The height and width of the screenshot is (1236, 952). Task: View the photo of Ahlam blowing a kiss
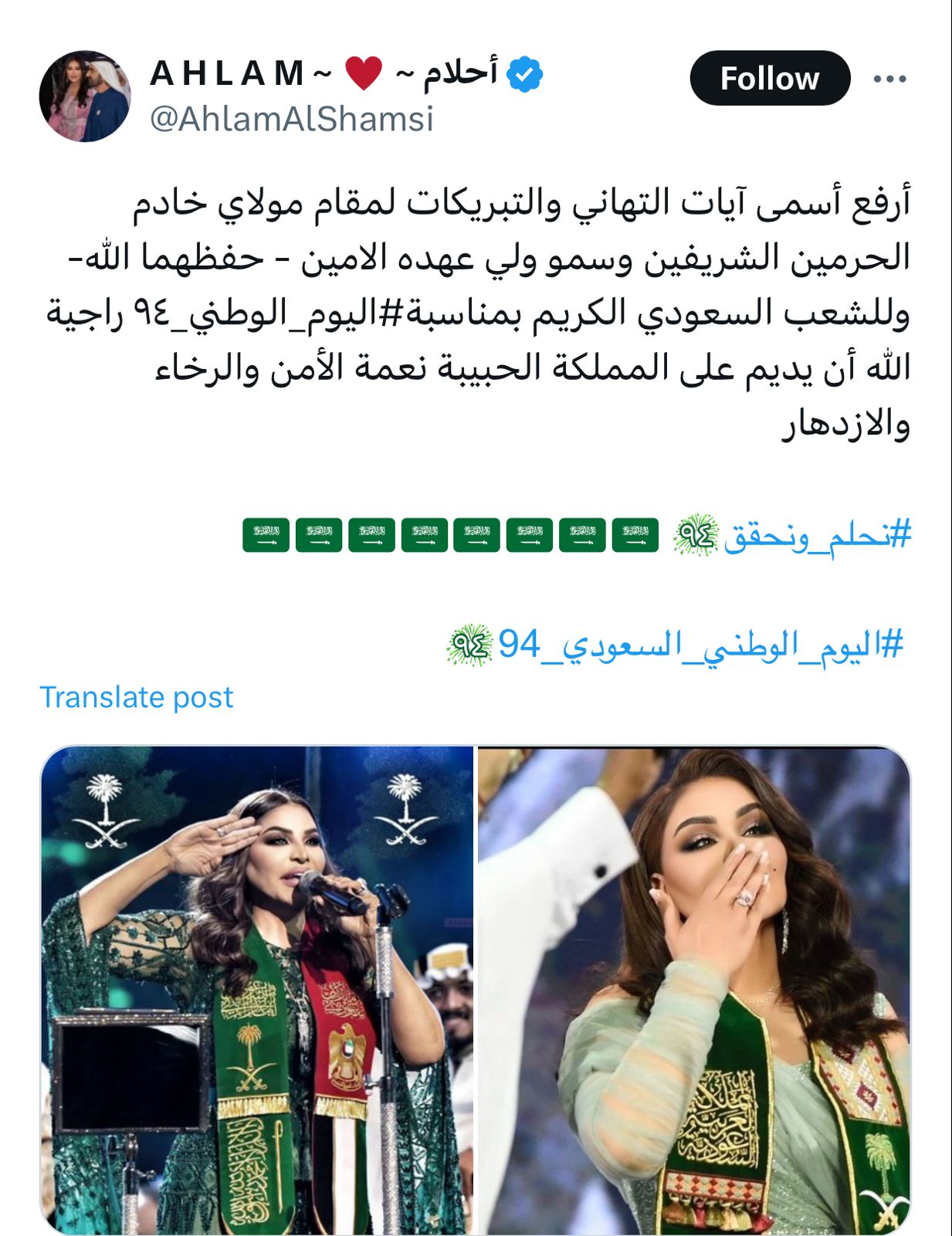pyautogui.click(x=694, y=990)
